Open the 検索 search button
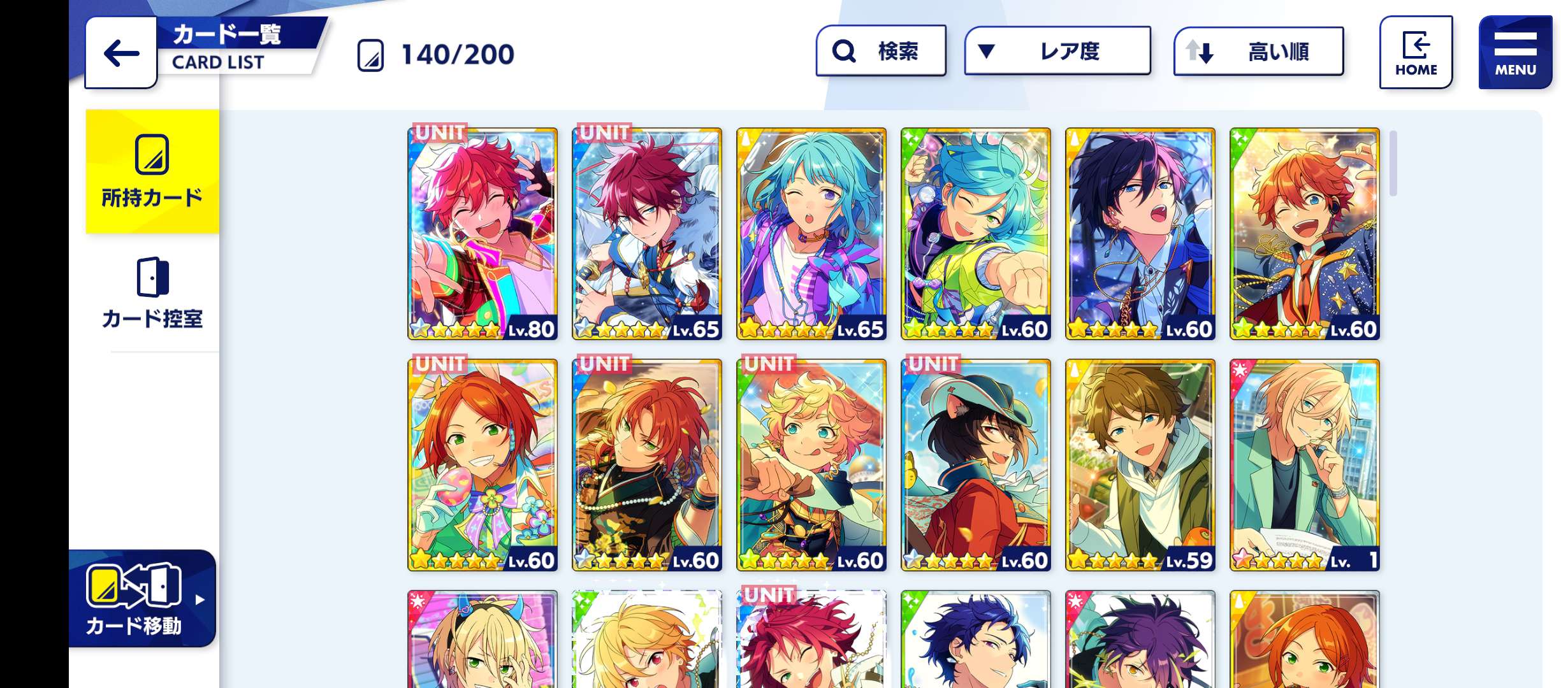This screenshot has width=1568, height=688. click(881, 51)
